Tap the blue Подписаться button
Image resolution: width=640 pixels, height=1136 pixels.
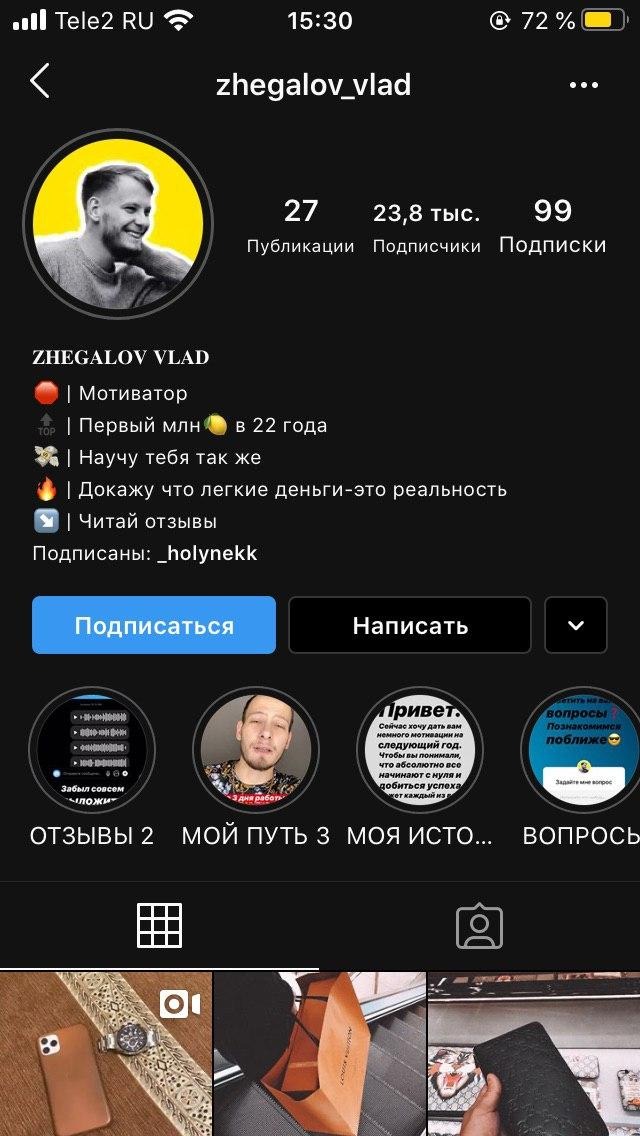[154, 626]
